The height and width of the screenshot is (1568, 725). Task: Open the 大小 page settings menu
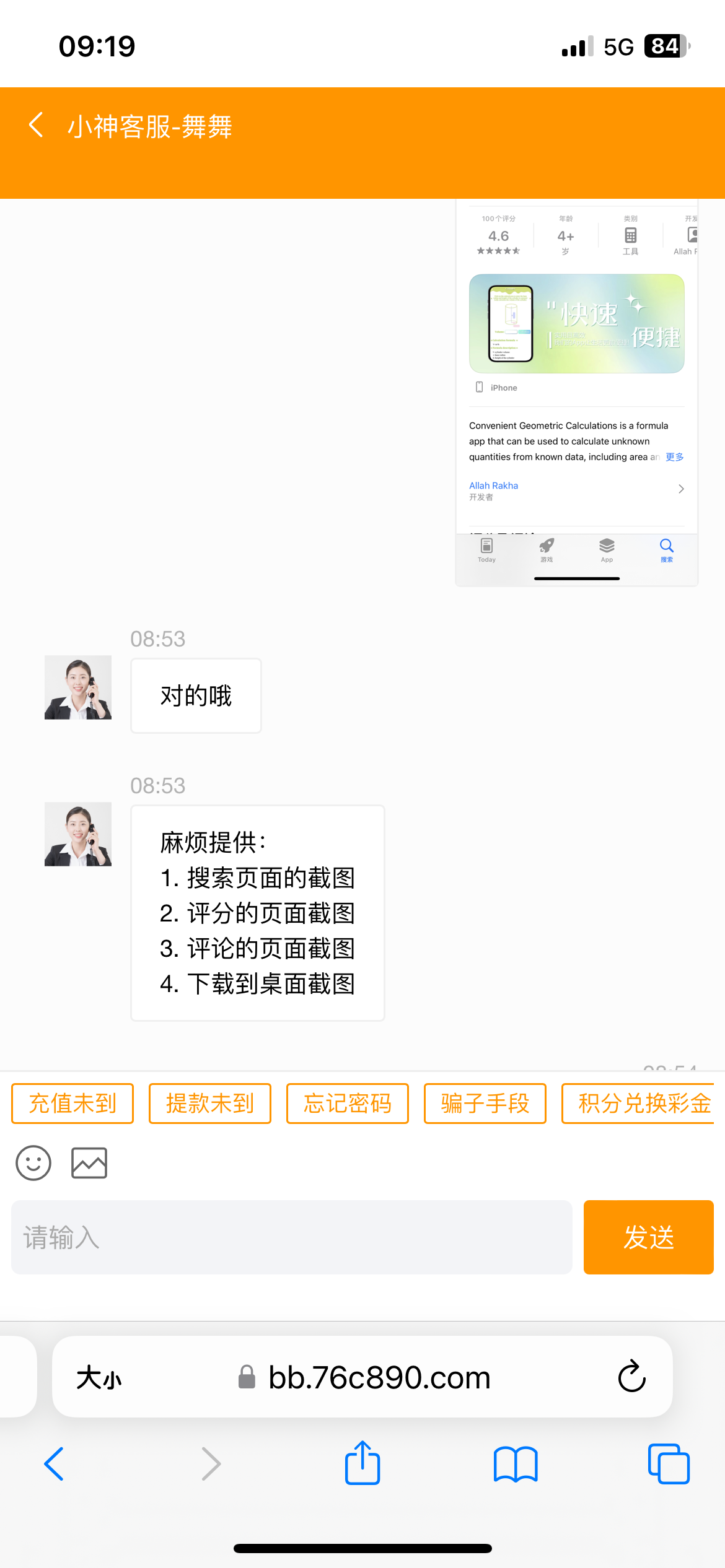tap(99, 1378)
